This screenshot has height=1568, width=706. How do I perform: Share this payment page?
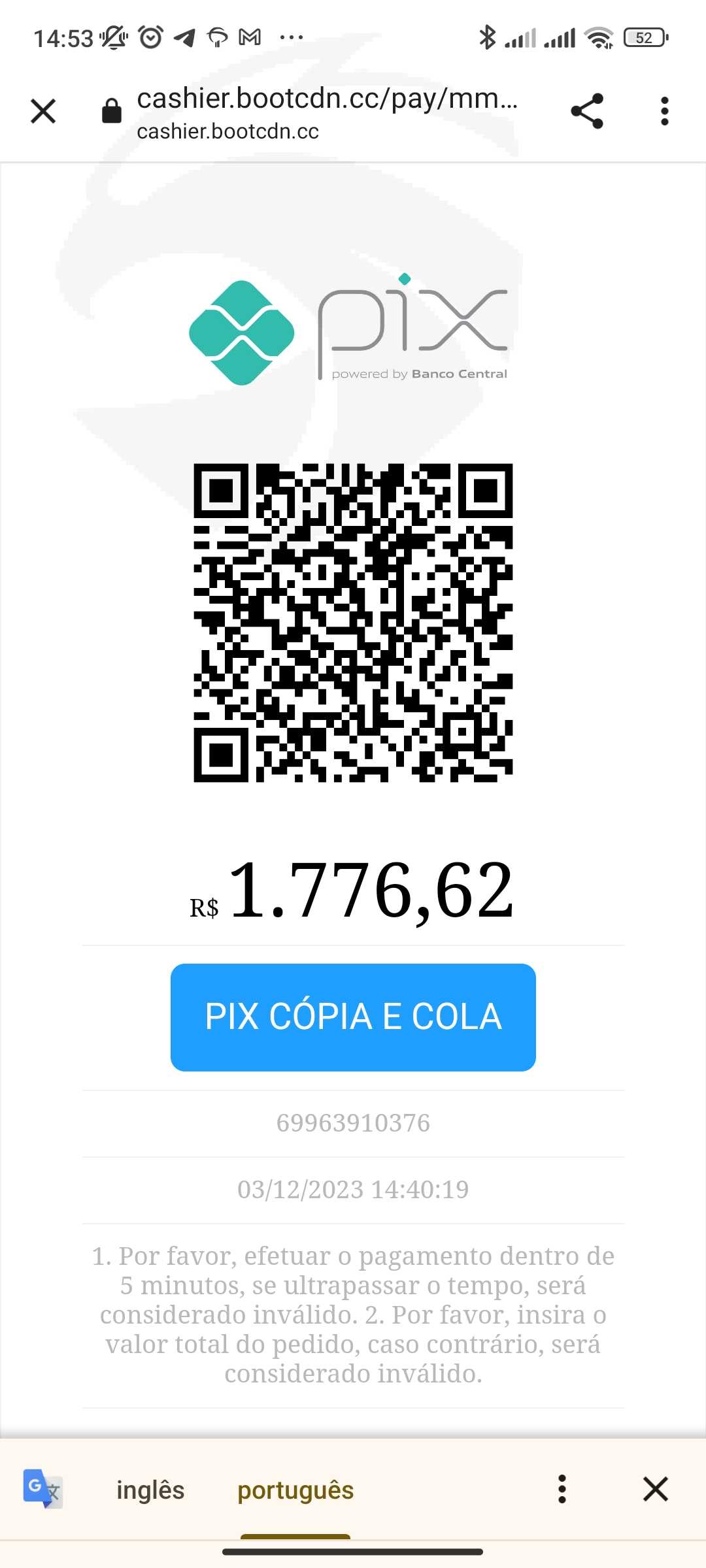click(586, 111)
